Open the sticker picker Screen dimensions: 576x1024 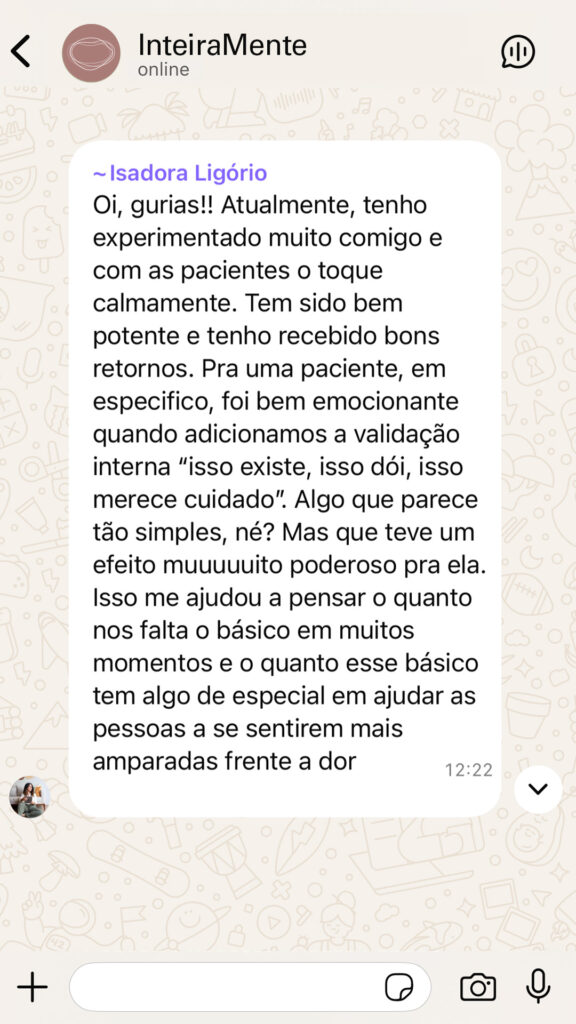pyautogui.click(x=398, y=987)
